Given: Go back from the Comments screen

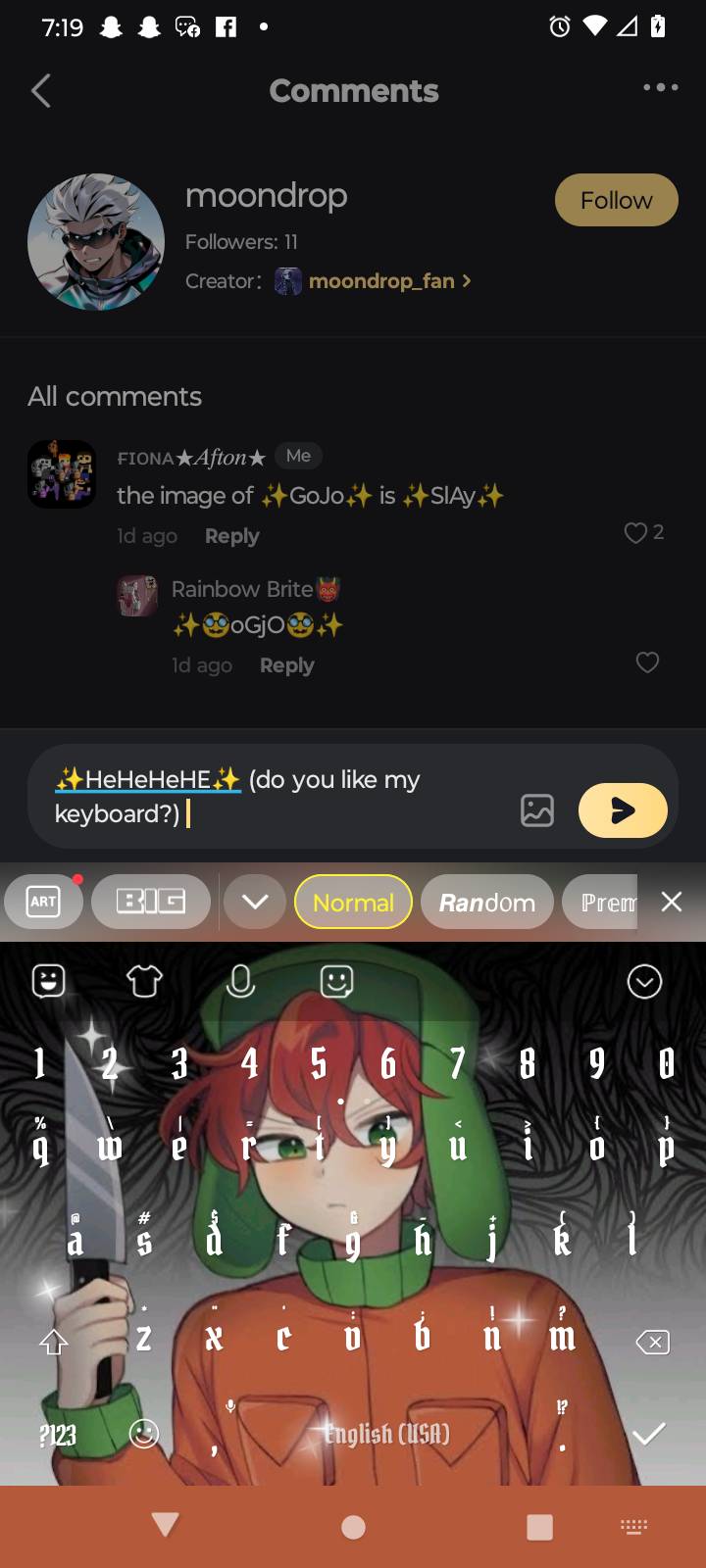Looking at the screenshot, I should [41, 91].
